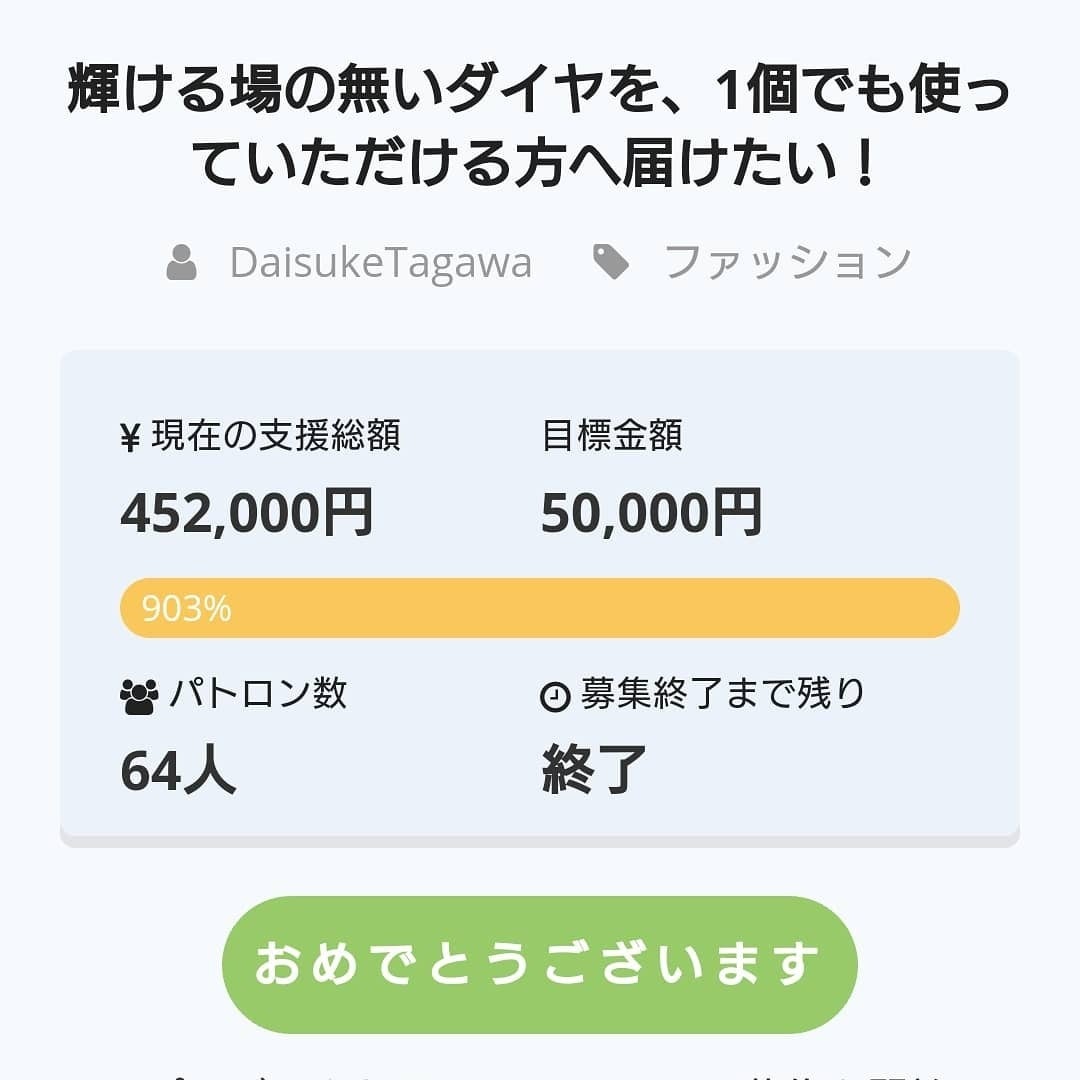Open the ファッション category tag
Screen dimensions: 1080x1080
[x=787, y=263]
